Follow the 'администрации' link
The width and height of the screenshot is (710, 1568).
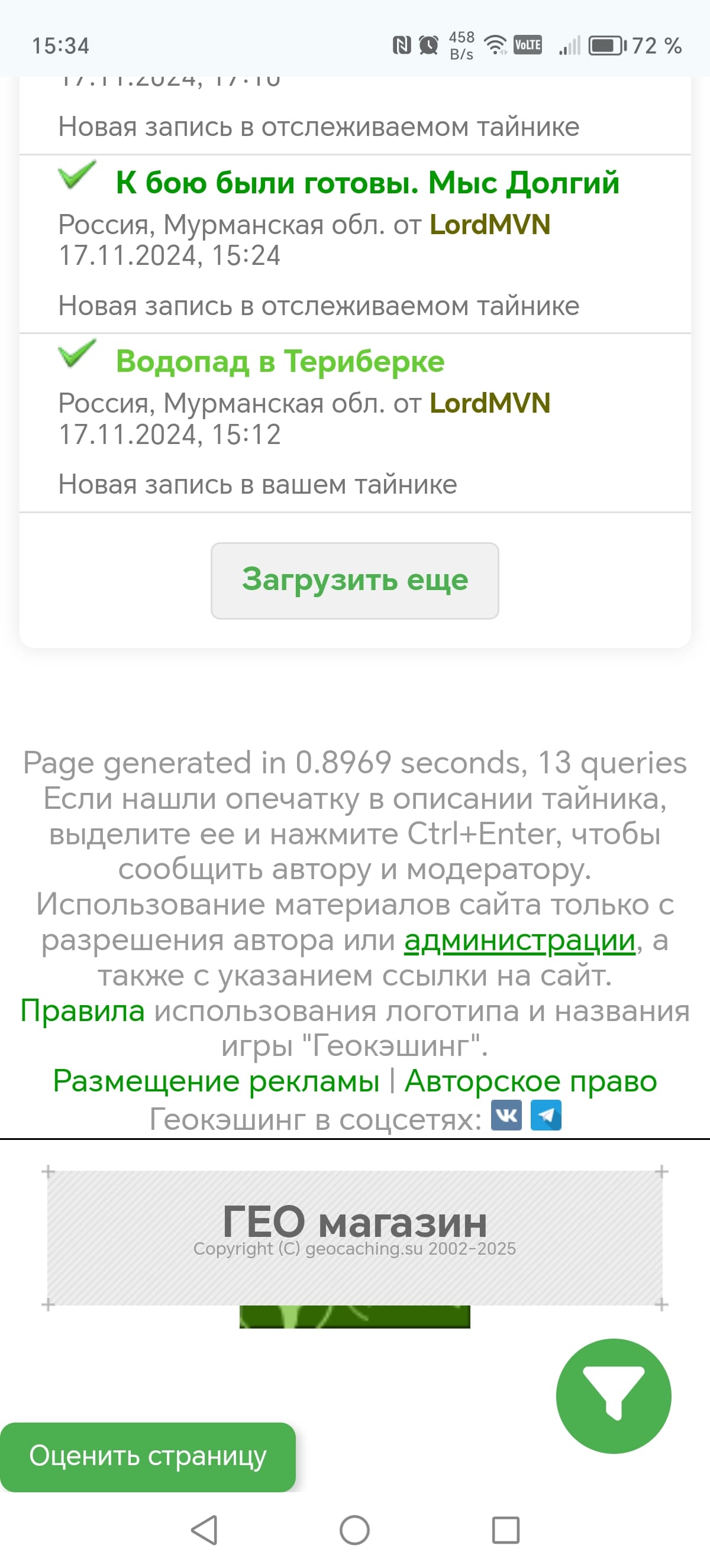519,941
